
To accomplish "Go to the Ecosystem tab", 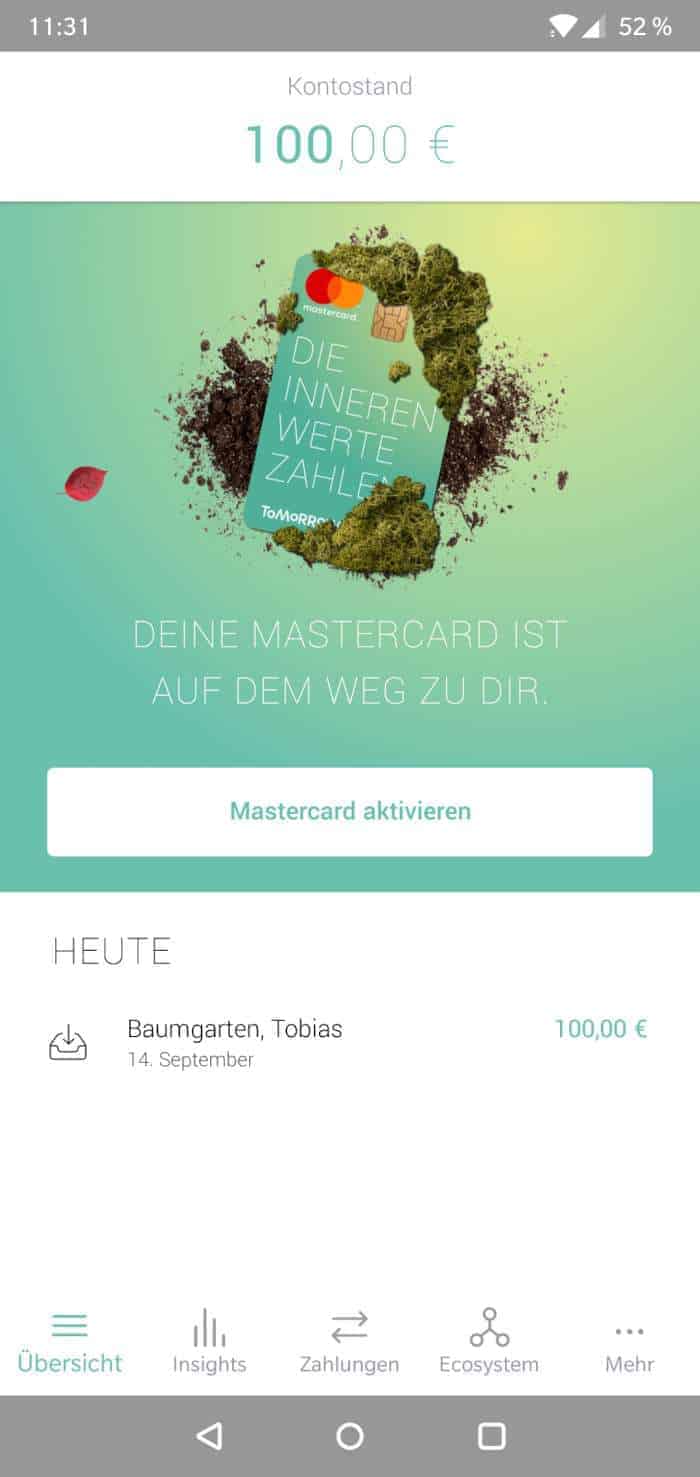I will pos(489,1341).
